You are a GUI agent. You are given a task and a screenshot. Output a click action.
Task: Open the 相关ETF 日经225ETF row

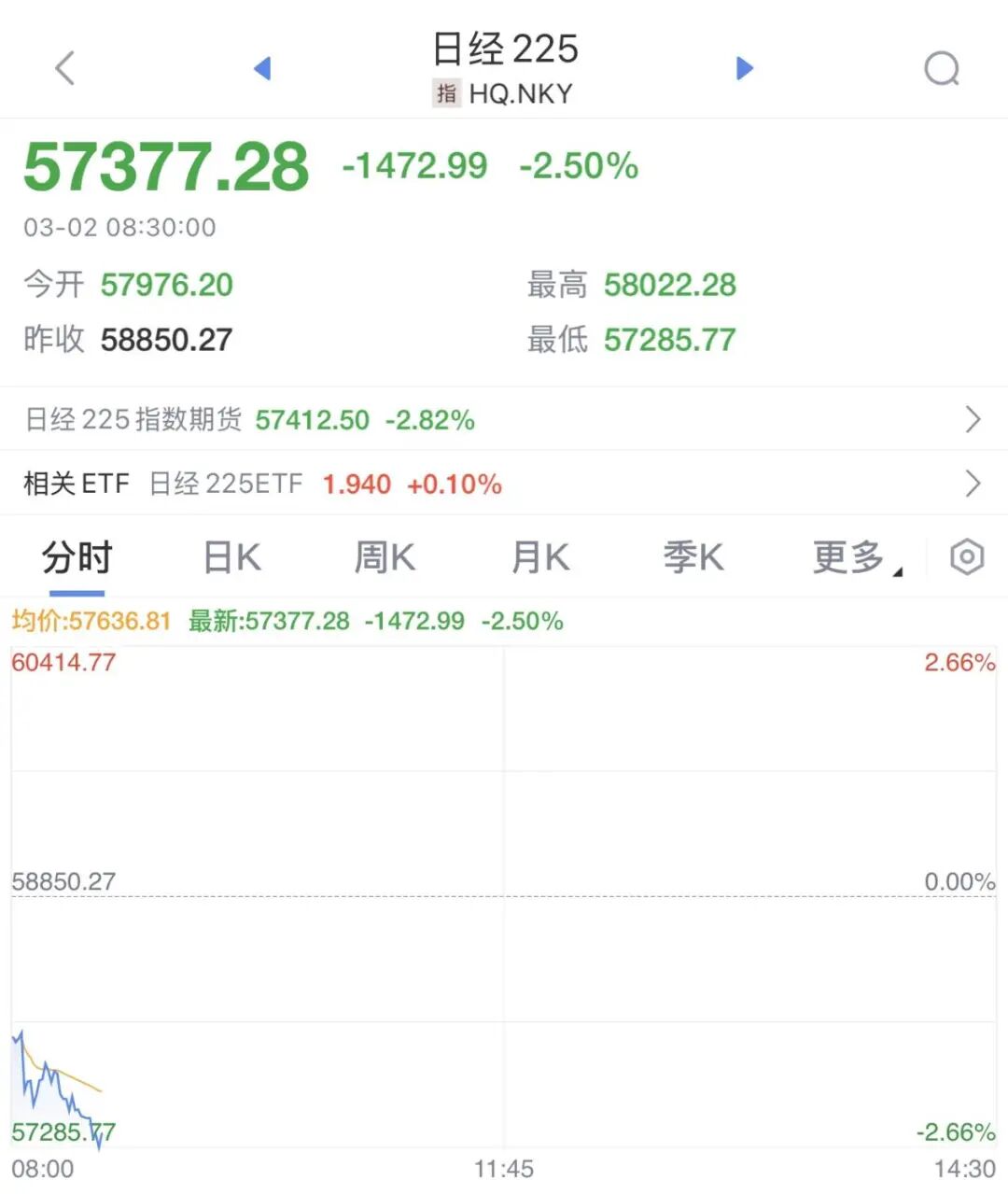pyautogui.click(x=504, y=484)
